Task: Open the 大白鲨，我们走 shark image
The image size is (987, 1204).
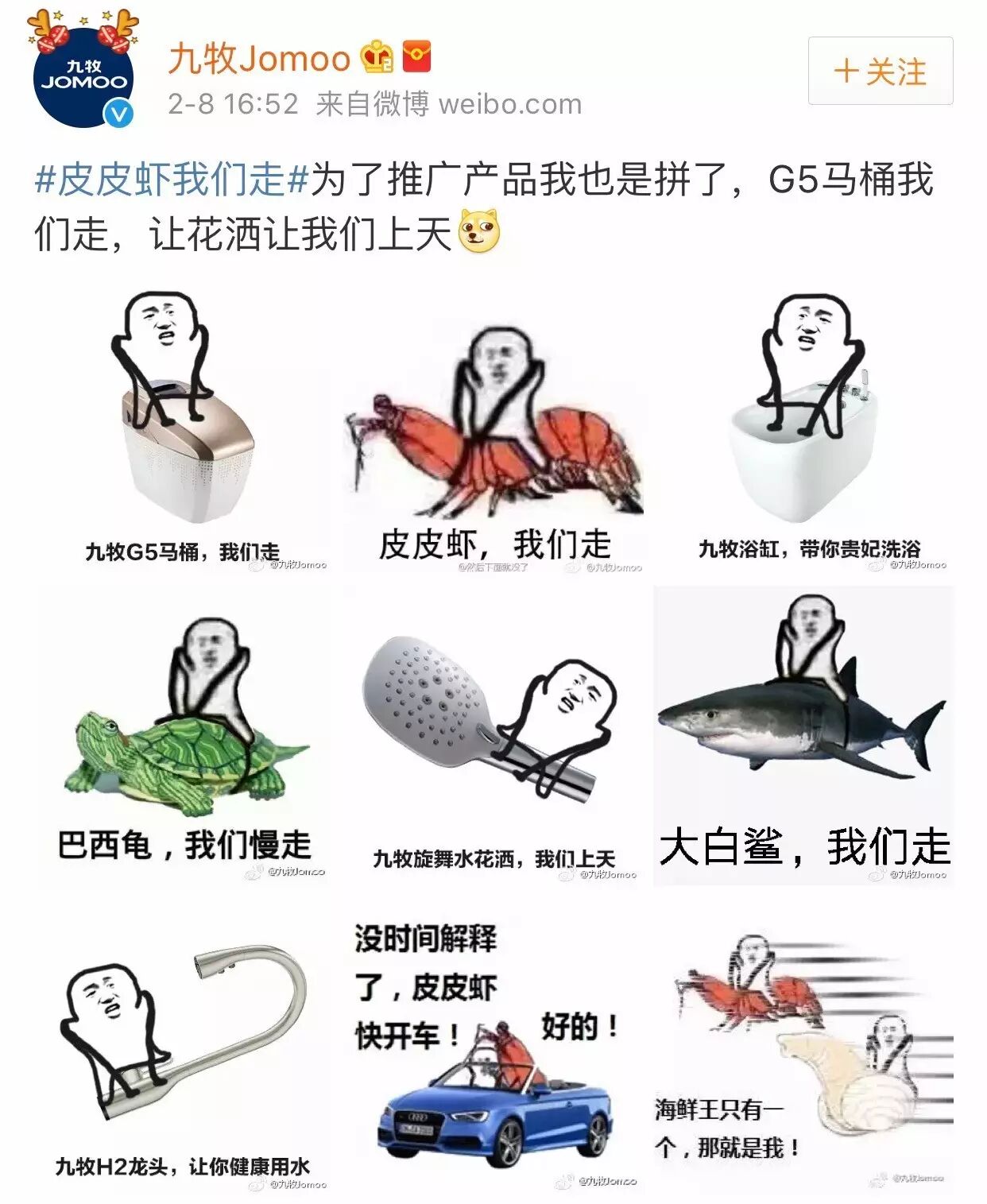Action: pyautogui.click(x=803, y=737)
